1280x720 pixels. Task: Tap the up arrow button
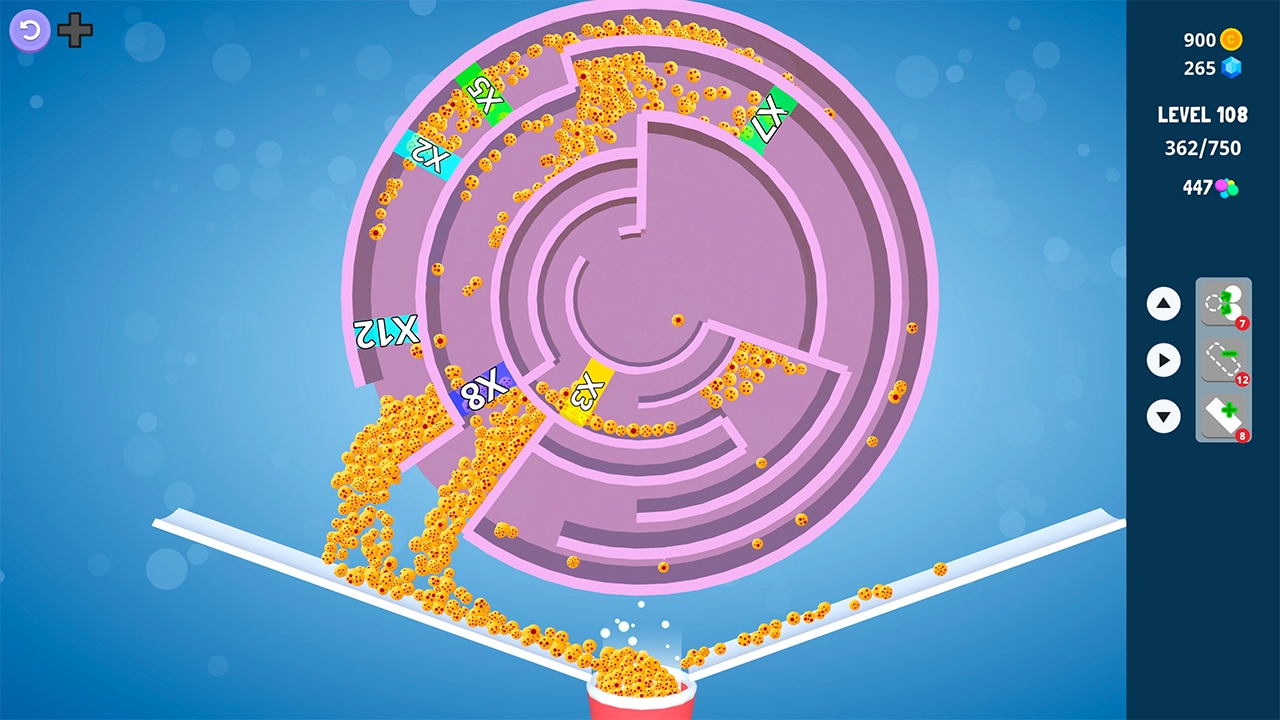(x=1163, y=303)
